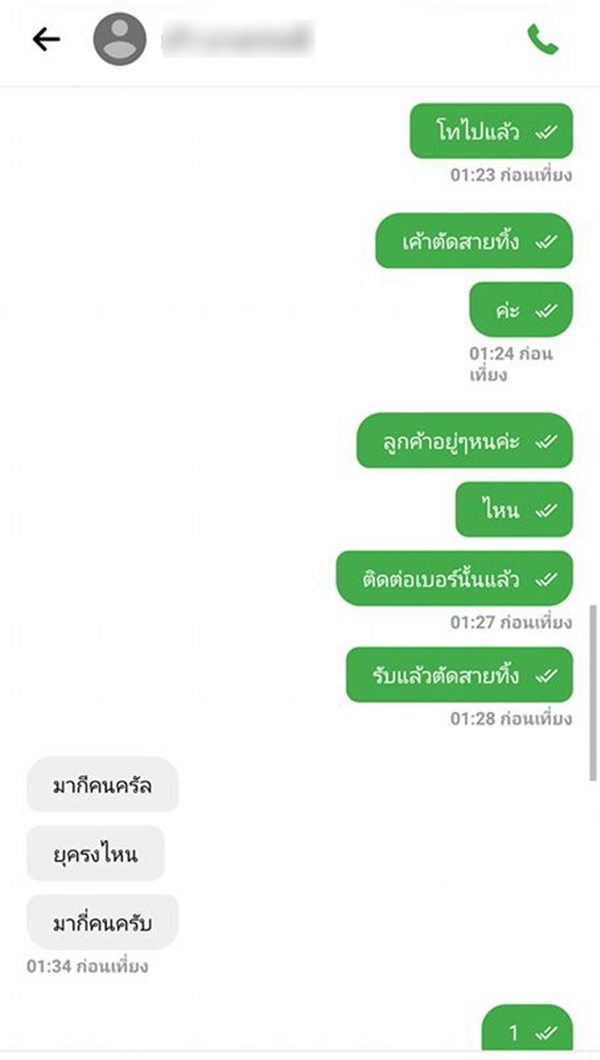Open the contact's profile avatar
Screen dimensions: 600x1060
click(x=118, y=39)
